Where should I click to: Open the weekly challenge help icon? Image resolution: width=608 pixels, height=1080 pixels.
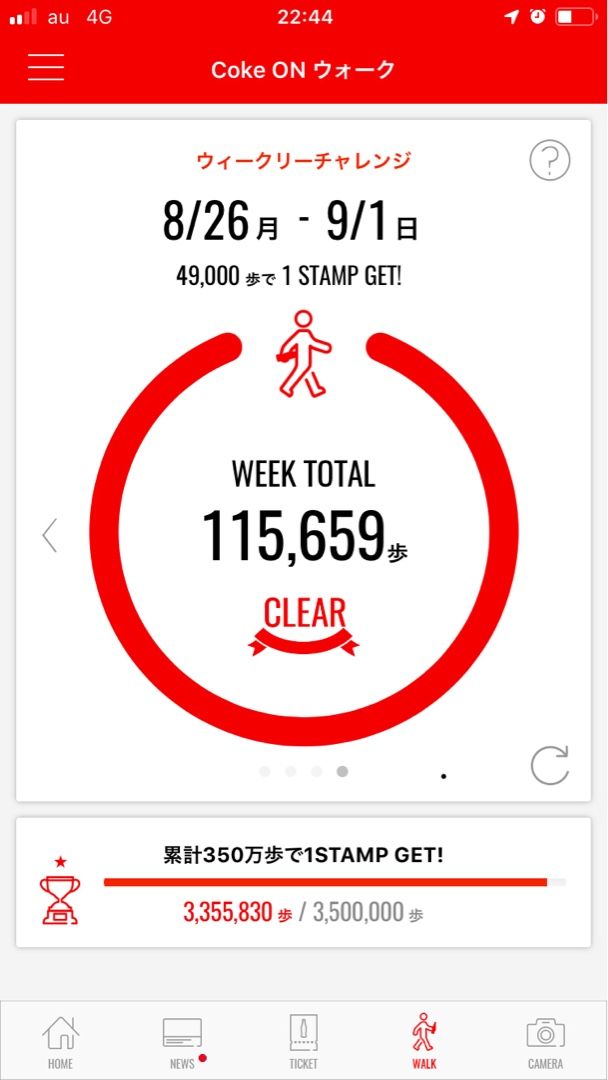click(x=549, y=160)
